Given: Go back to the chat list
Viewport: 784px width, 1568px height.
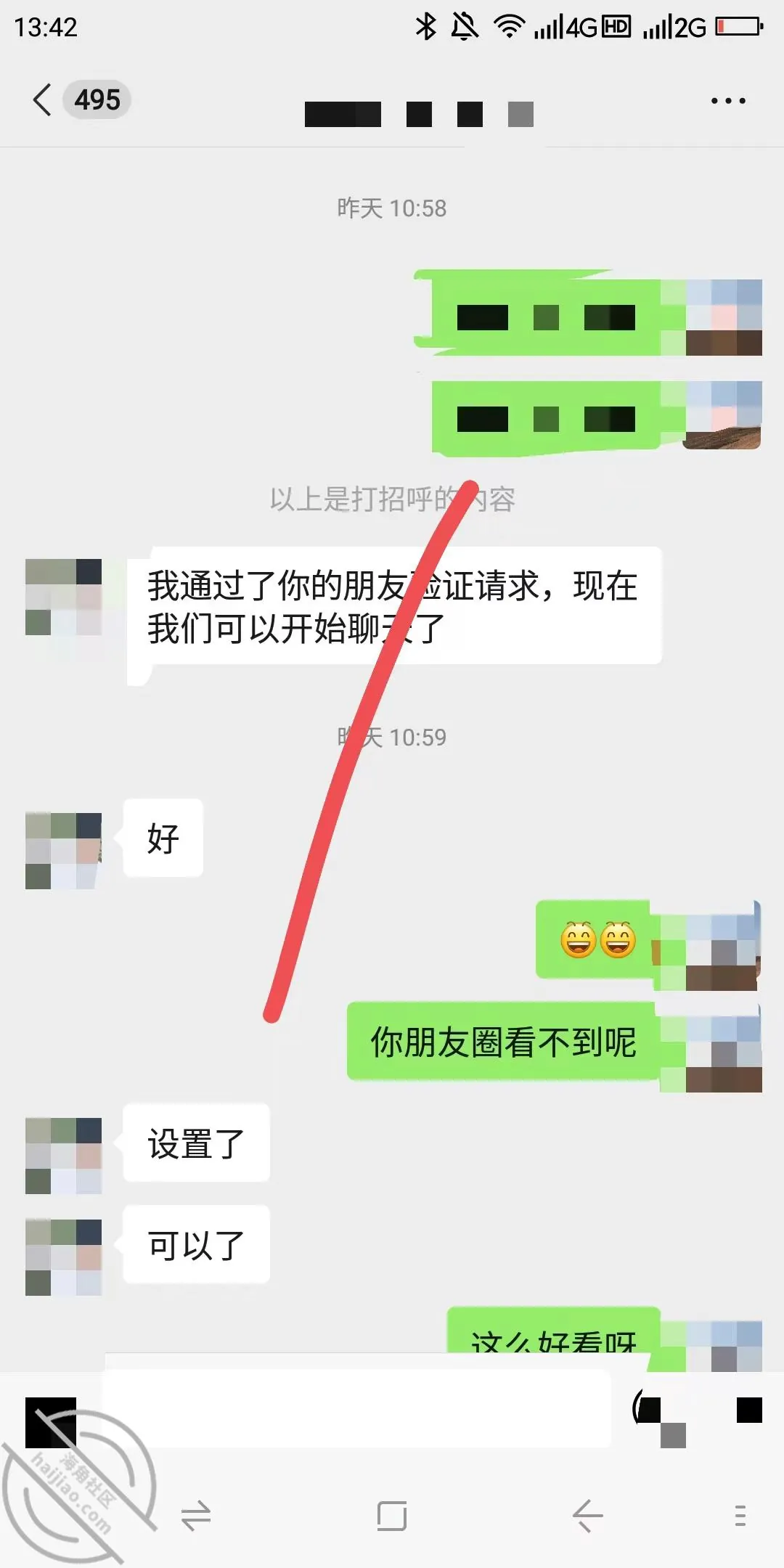Looking at the screenshot, I should (x=43, y=99).
